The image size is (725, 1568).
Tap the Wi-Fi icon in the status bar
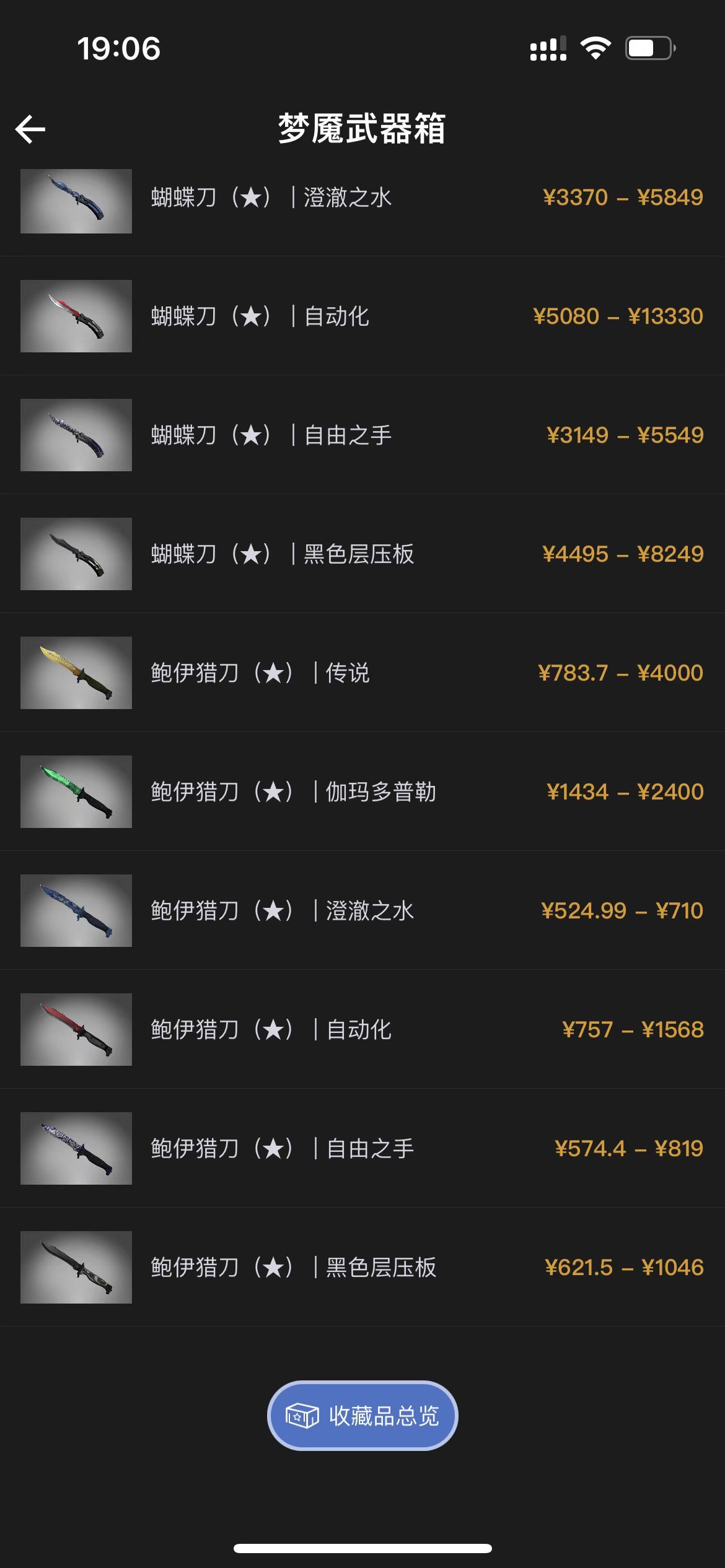596,48
